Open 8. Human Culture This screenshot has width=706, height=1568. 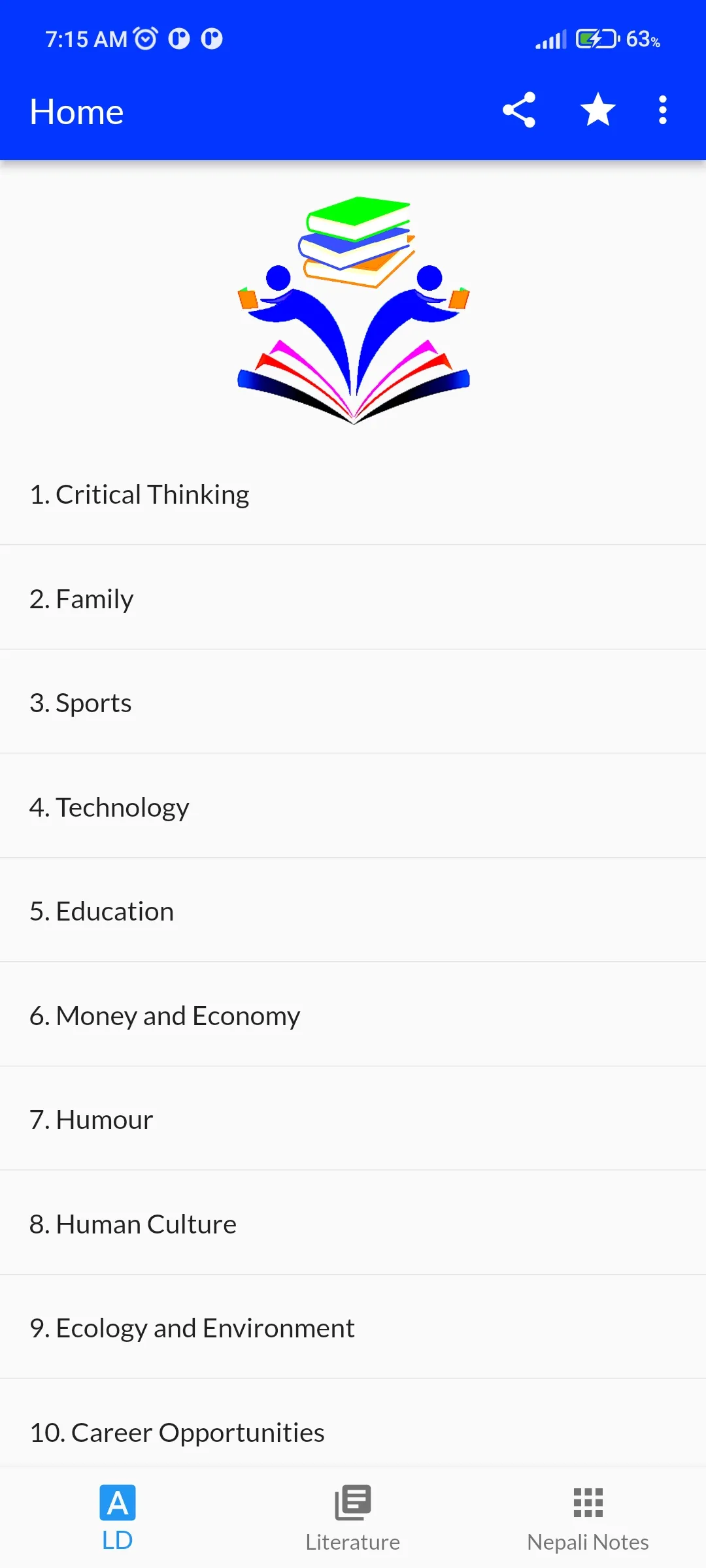353,1223
